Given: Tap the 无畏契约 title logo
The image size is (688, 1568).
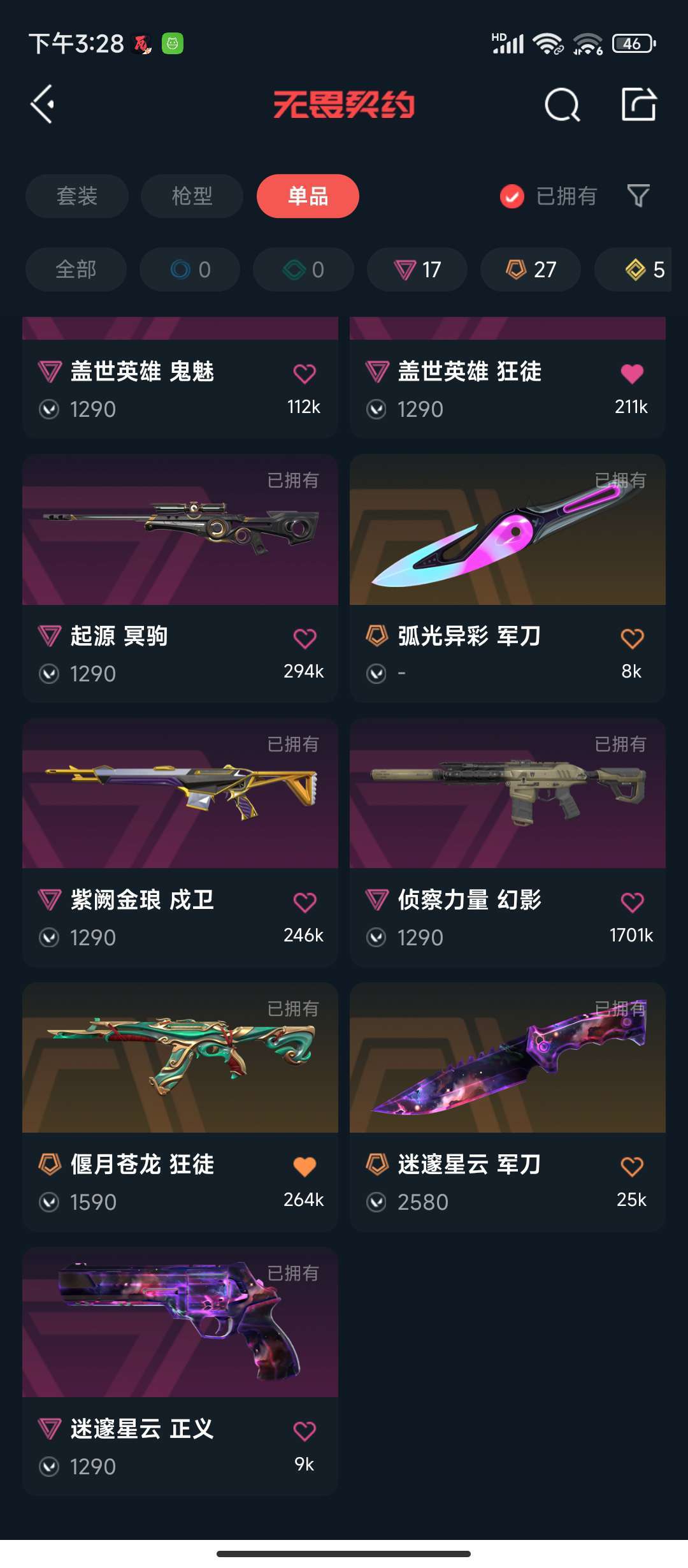Looking at the screenshot, I should click(344, 106).
